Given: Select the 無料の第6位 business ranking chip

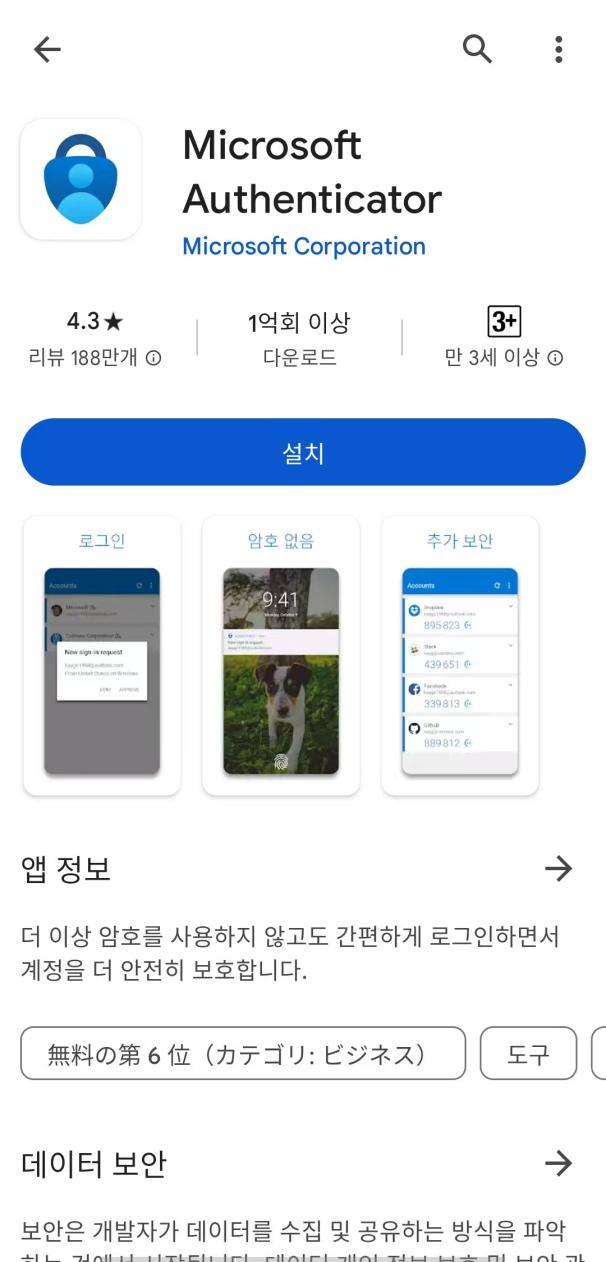Looking at the screenshot, I should tap(243, 1054).
